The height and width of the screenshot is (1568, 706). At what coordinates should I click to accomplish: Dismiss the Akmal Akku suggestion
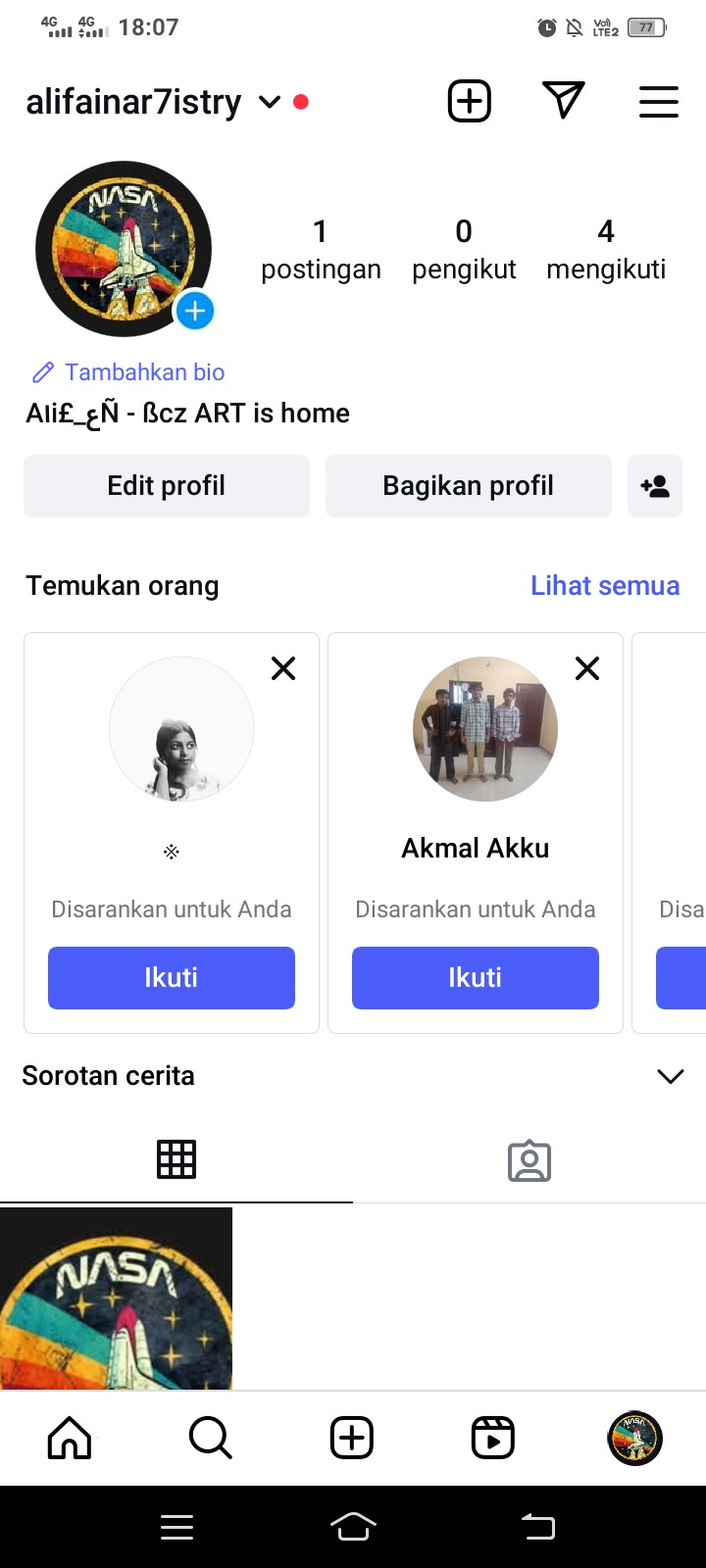tap(587, 668)
